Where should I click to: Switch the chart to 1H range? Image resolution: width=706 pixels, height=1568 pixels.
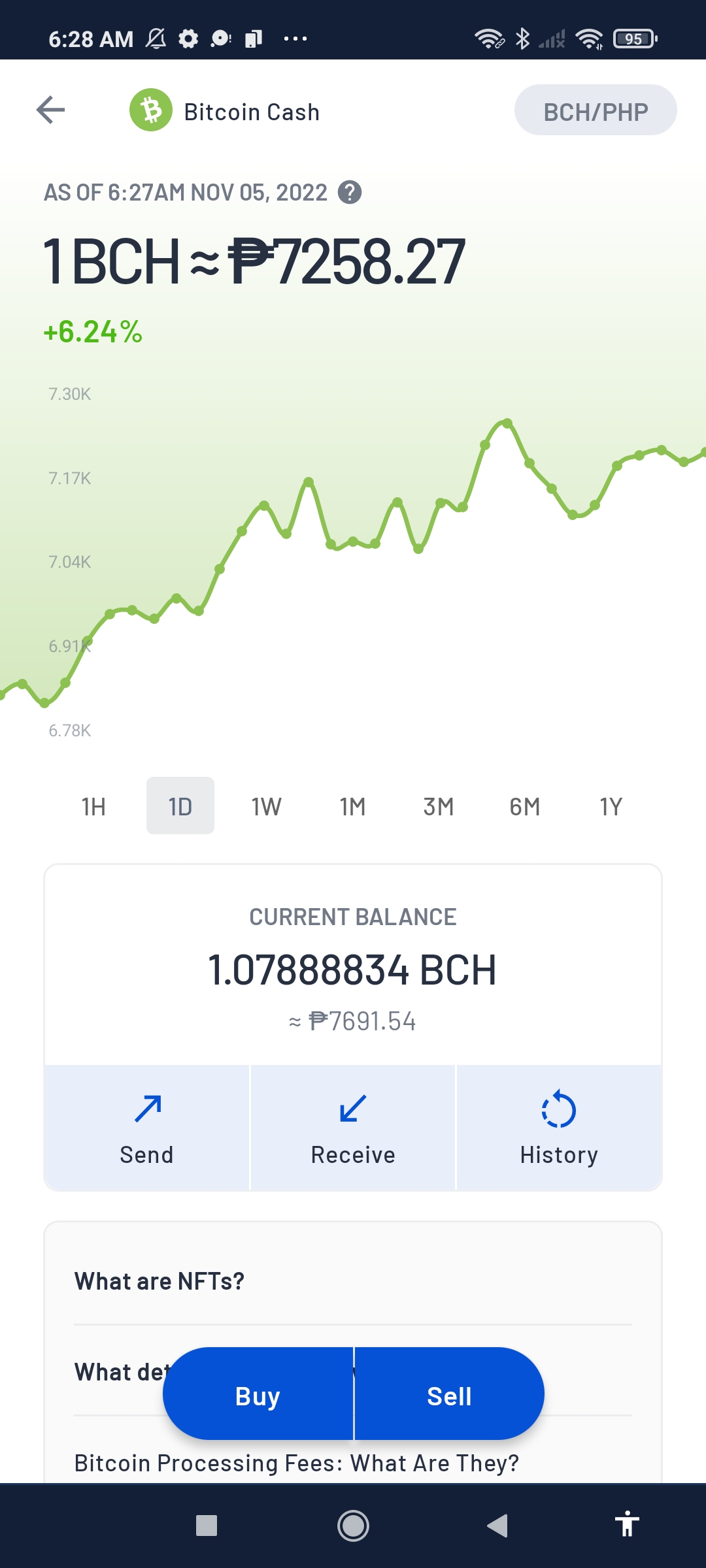pyautogui.click(x=93, y=806)
